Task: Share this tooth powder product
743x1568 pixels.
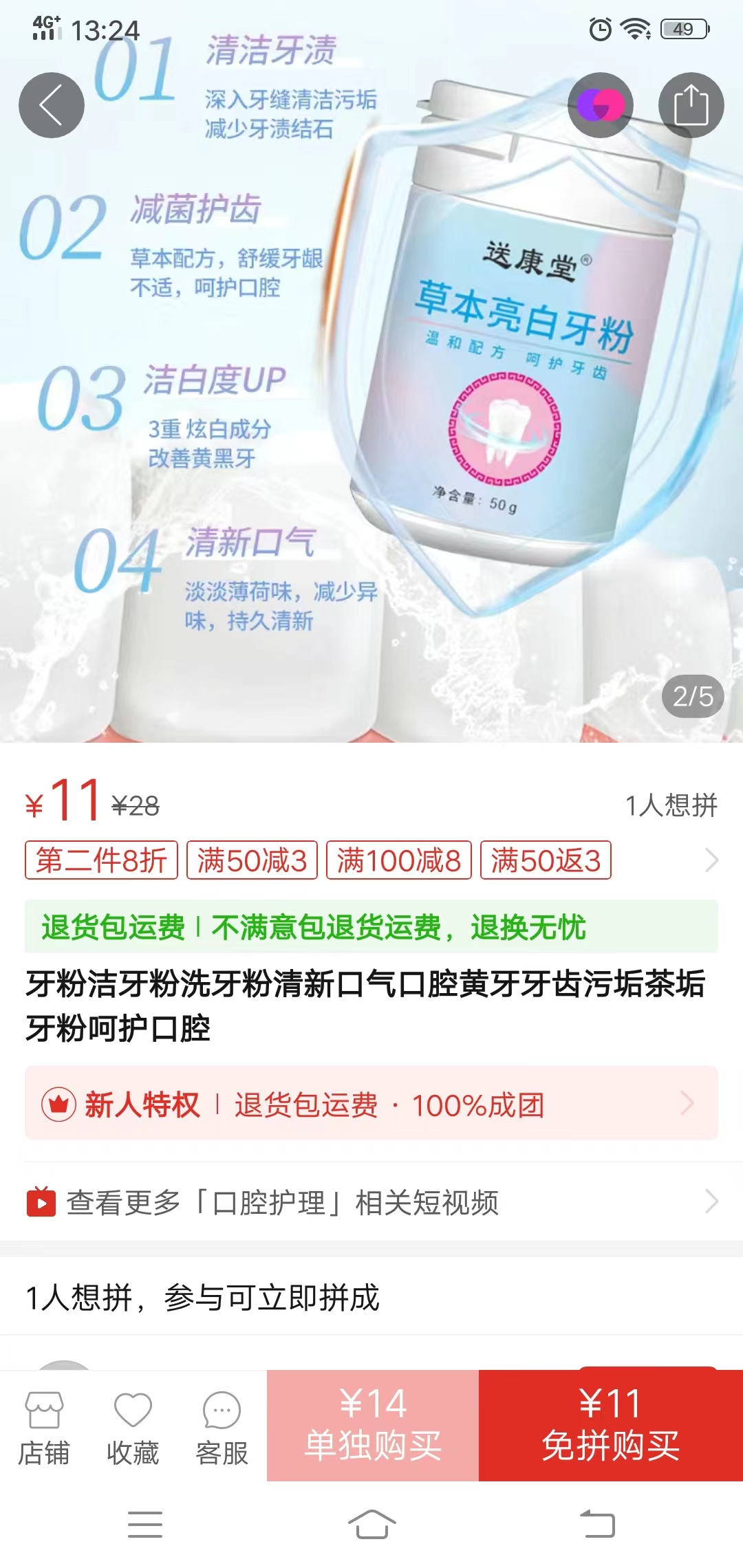Action: click(x=691, y=105)
